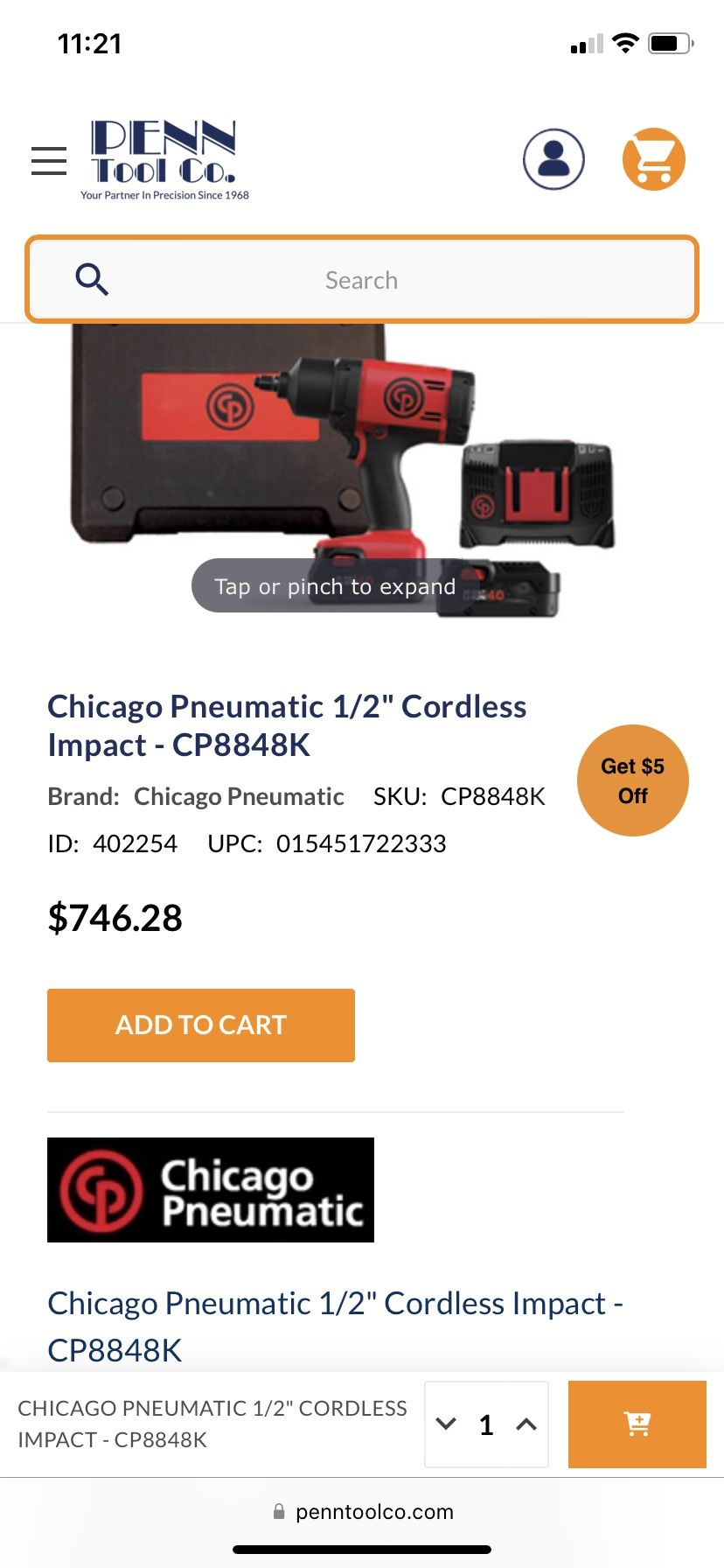Tap the sticky bar add-to-cart icon
Image resolution: width=724 pixels, height=1568 pixels.
tap(637, 1424)
